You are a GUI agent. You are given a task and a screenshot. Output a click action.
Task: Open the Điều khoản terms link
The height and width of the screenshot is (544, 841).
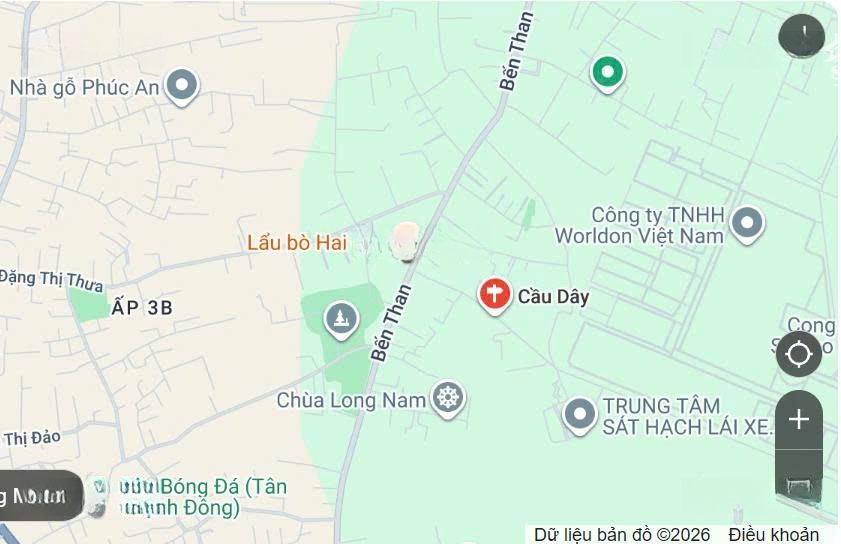point(773,534)
